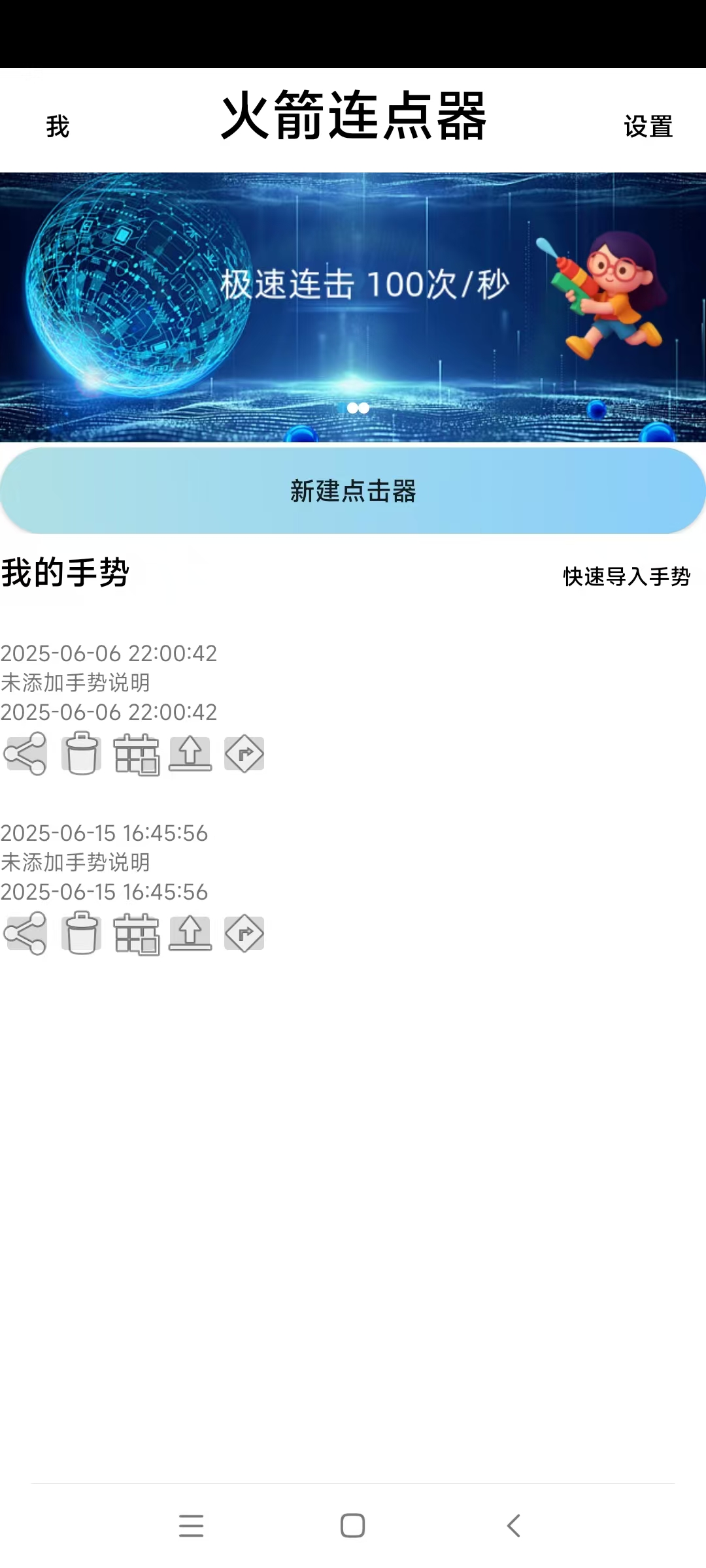This screenshot has height=1568, width=706.
Task: Upload the 2025-06-15 16:45:56 gesture
Action: click(x=190, y=934)
